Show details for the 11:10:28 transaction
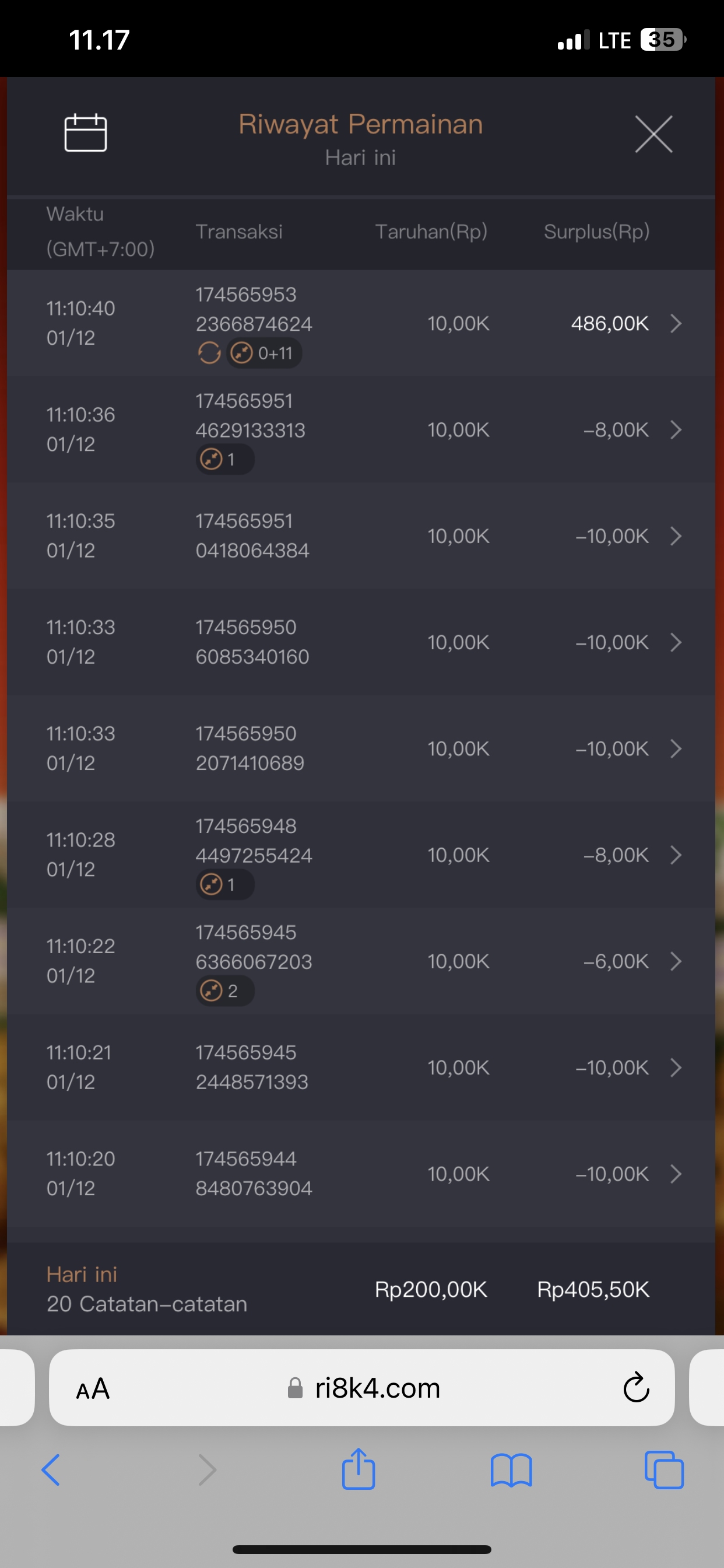This screenshot has height=1568, width=724. [674, 855]
